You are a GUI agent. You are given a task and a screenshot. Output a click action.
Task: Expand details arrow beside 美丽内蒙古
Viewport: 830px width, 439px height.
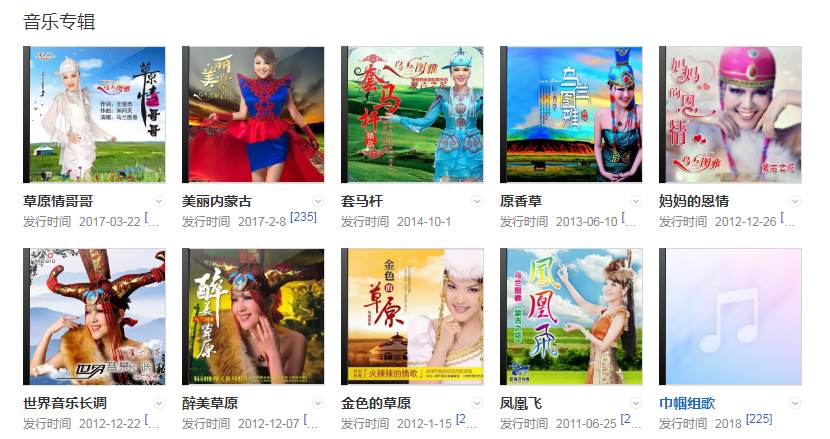[x=318, y=201]
